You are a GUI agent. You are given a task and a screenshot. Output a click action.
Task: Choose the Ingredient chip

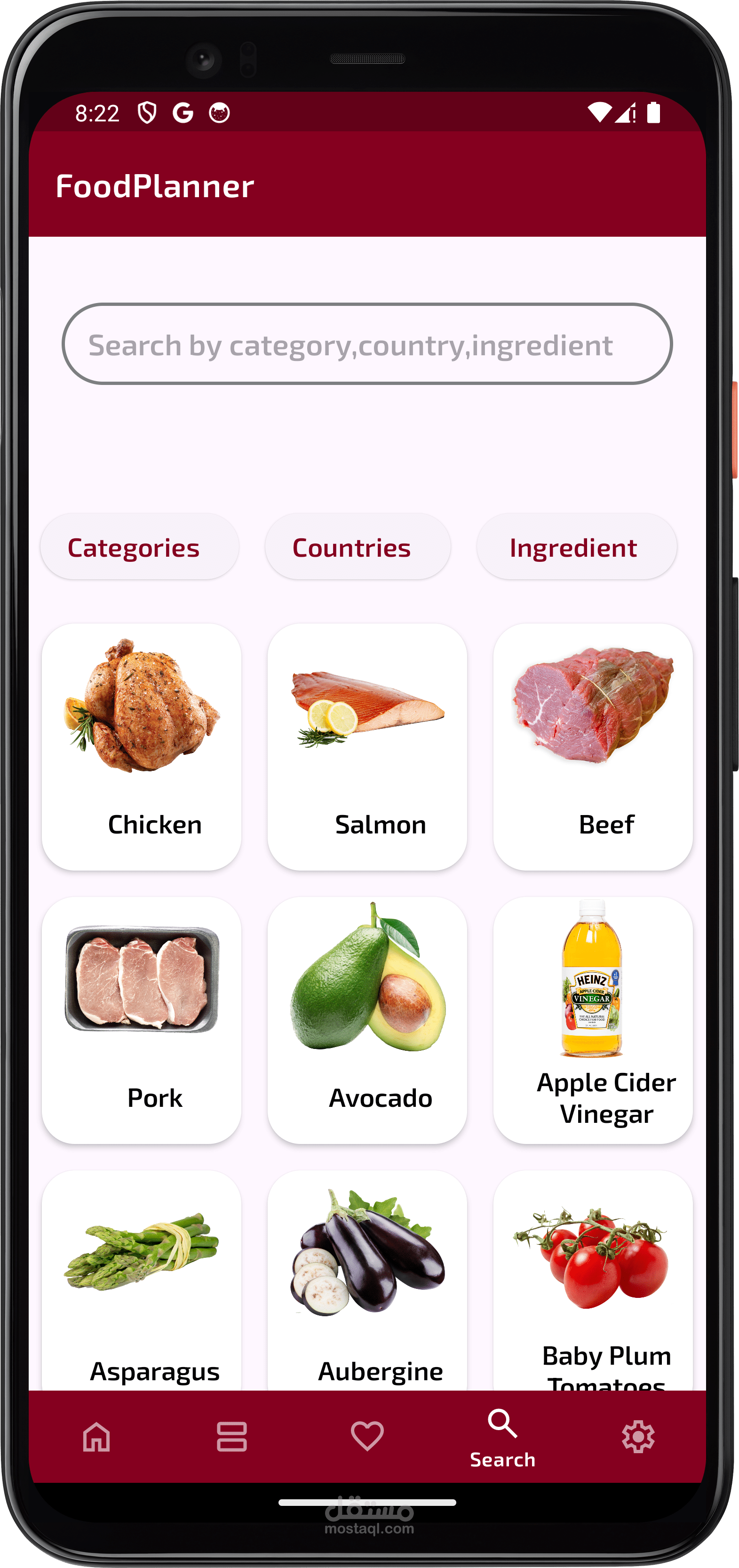coord(577,547)
